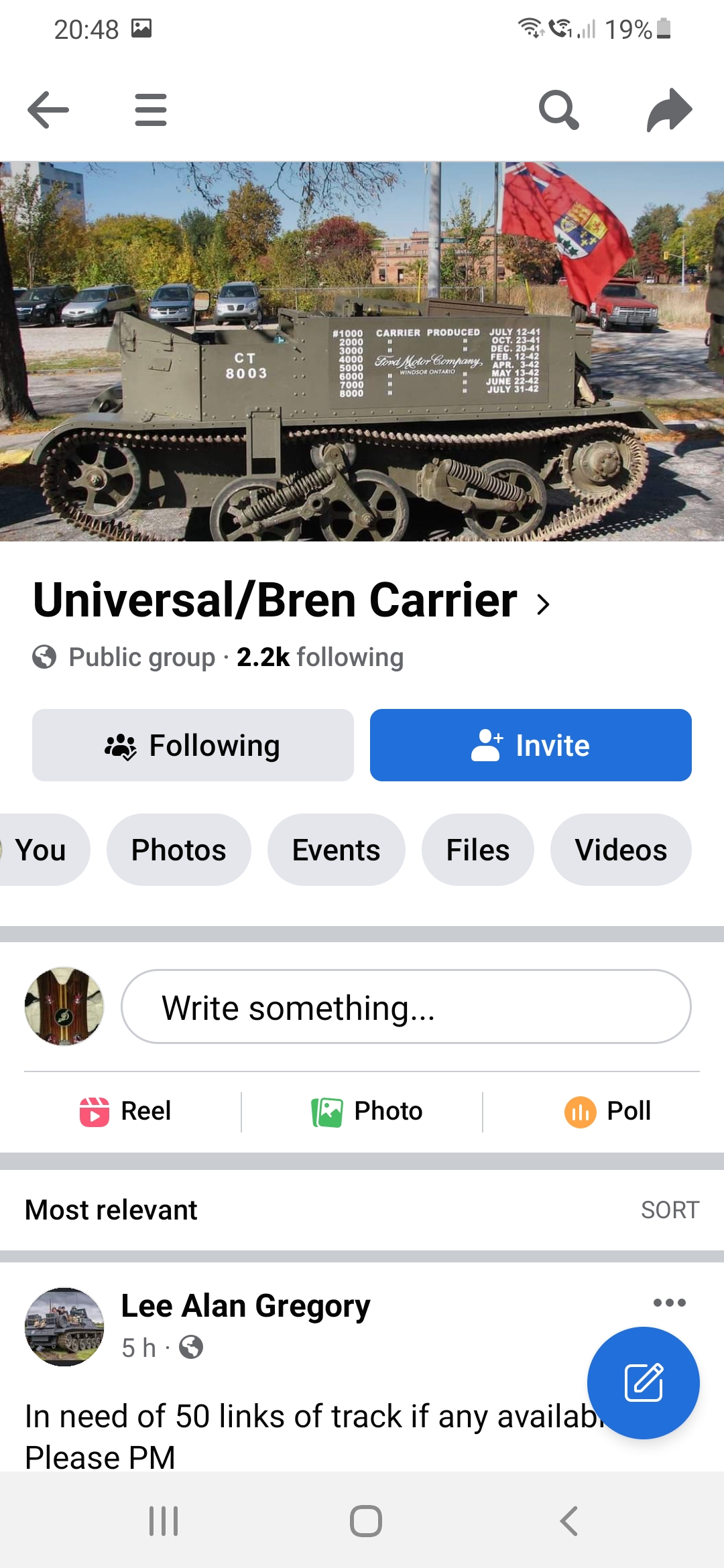The image size is (724, 1568).
Task: Tap the Write something field
Action: (406, 1006)
